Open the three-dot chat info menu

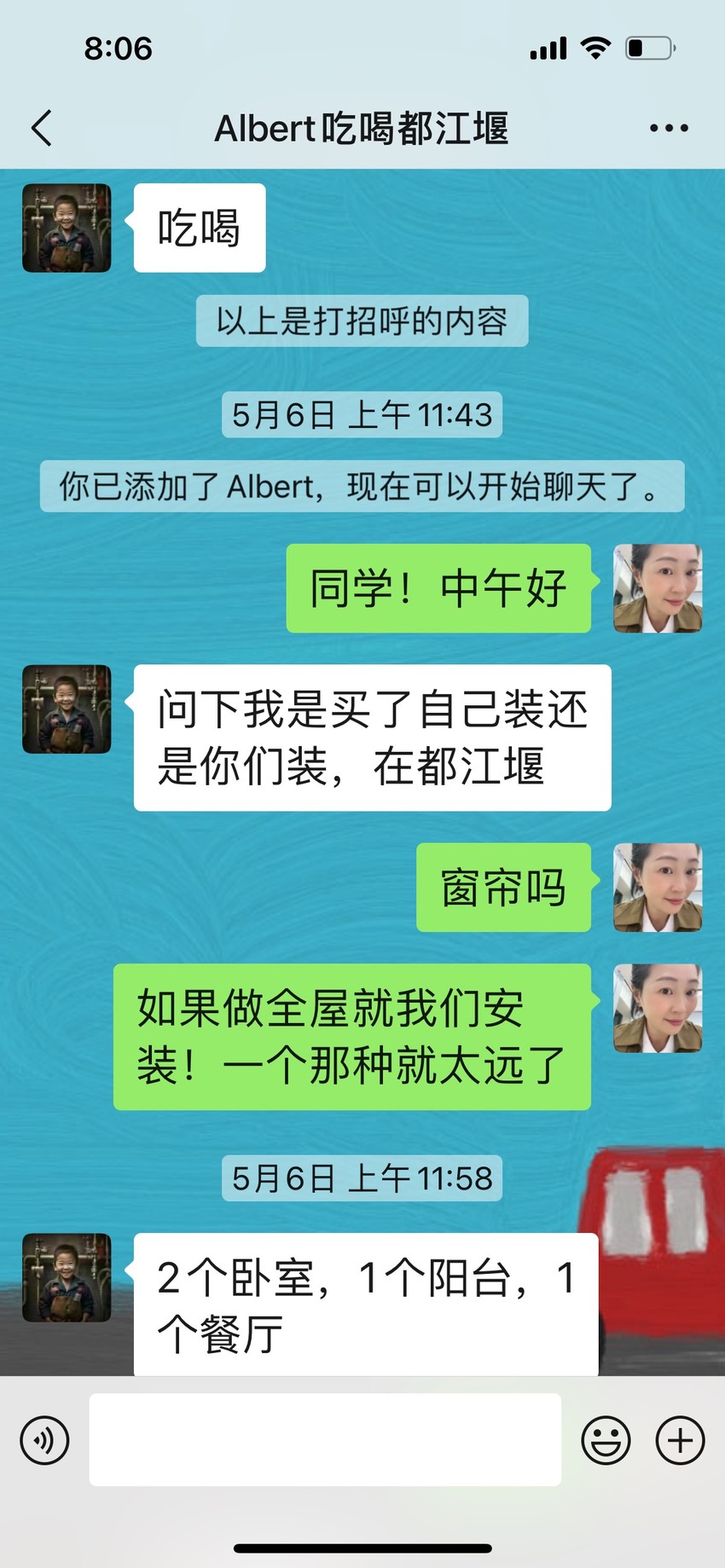point(669,129)
